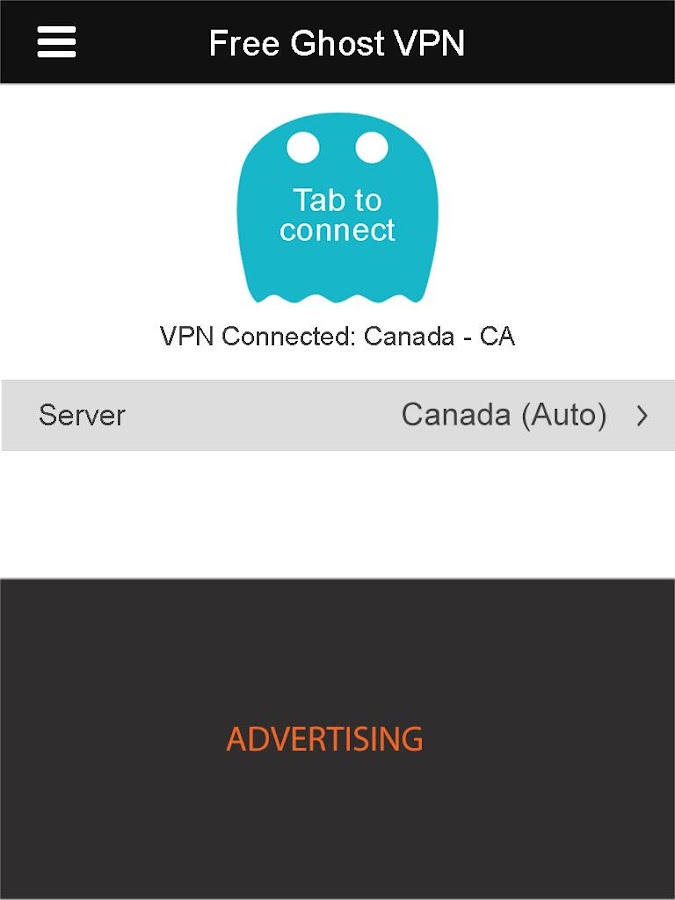Open the Server selection row

337,415
